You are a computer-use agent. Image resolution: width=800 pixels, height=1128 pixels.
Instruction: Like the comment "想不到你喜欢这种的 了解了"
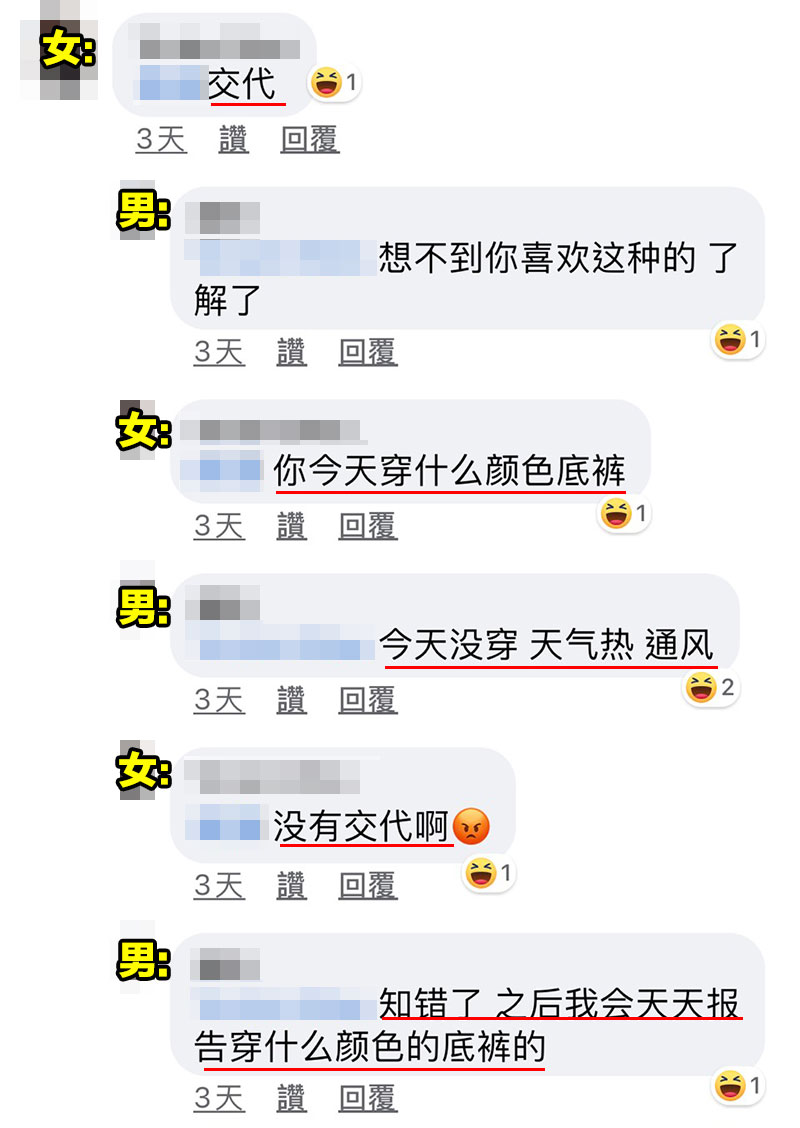pyautogui.click(x=291, y=352)
